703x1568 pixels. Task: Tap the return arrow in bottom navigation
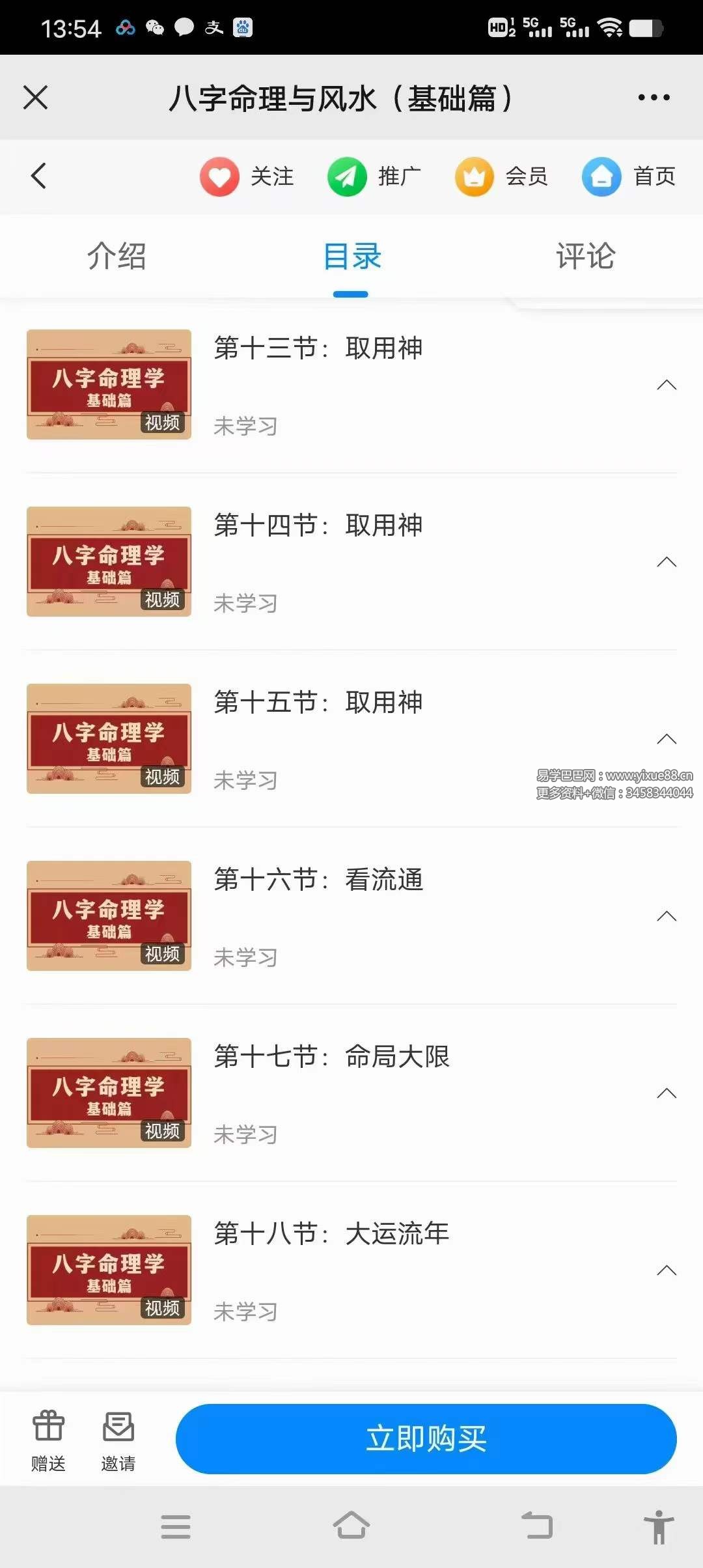pos(539,1527)
